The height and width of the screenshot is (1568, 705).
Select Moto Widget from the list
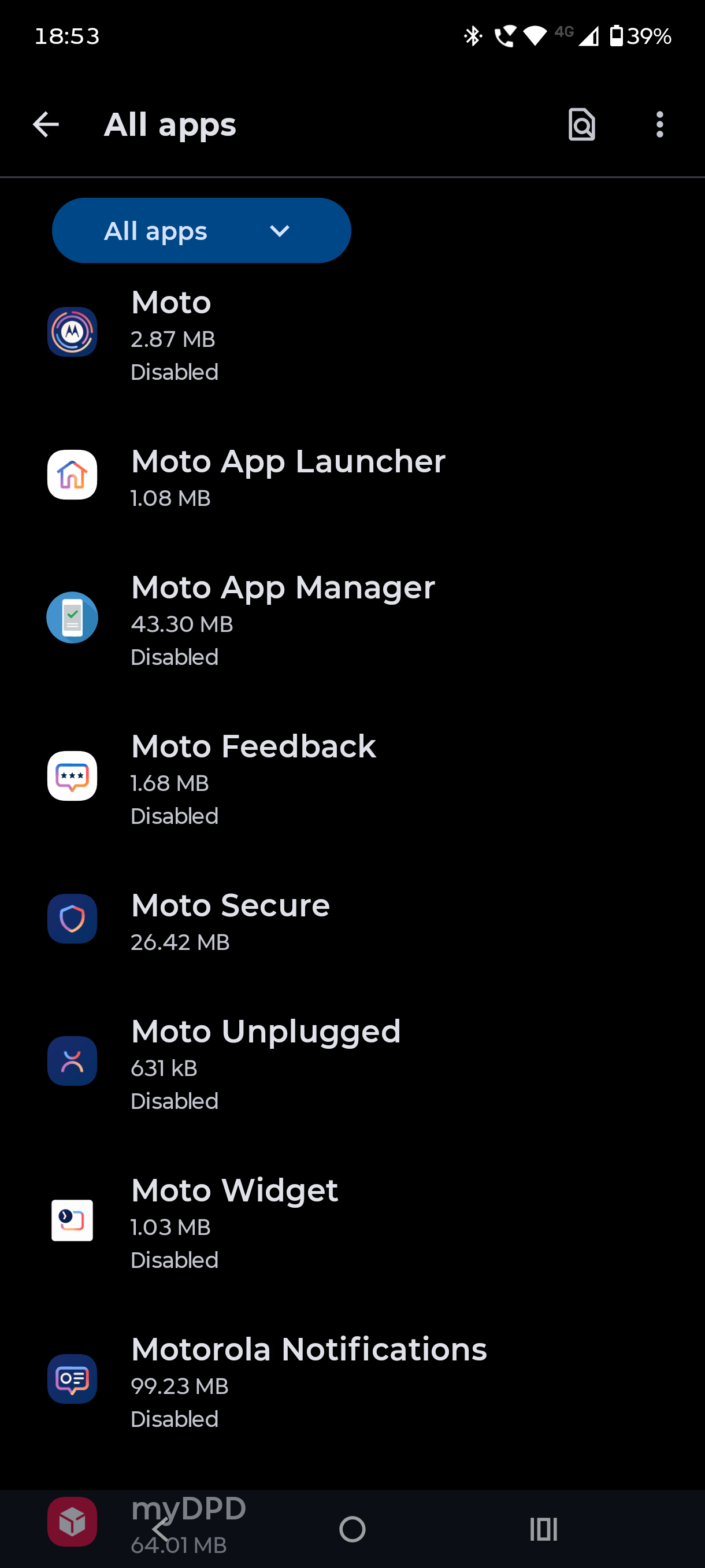click(x=352, y=1221)
